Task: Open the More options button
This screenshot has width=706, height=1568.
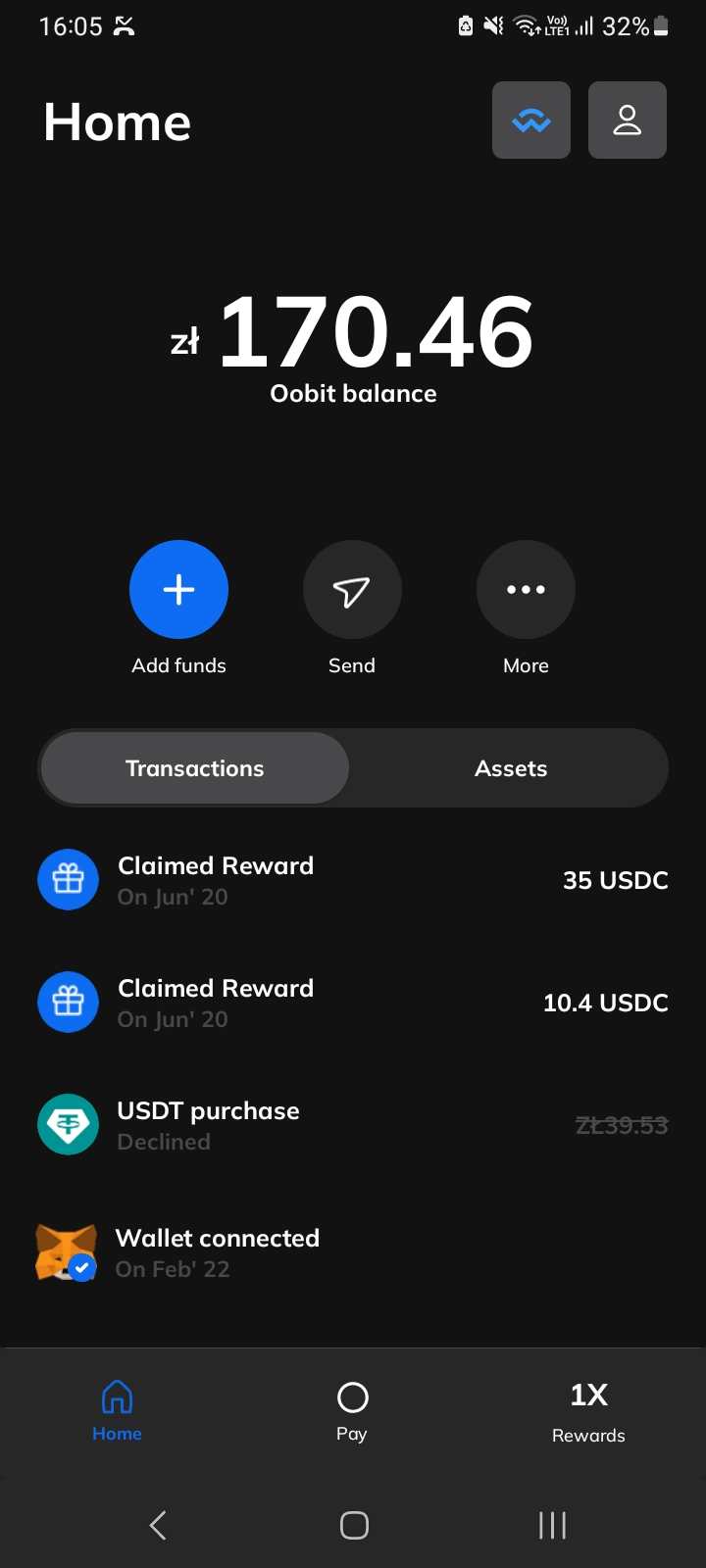Action: click(x=526, y=589)
